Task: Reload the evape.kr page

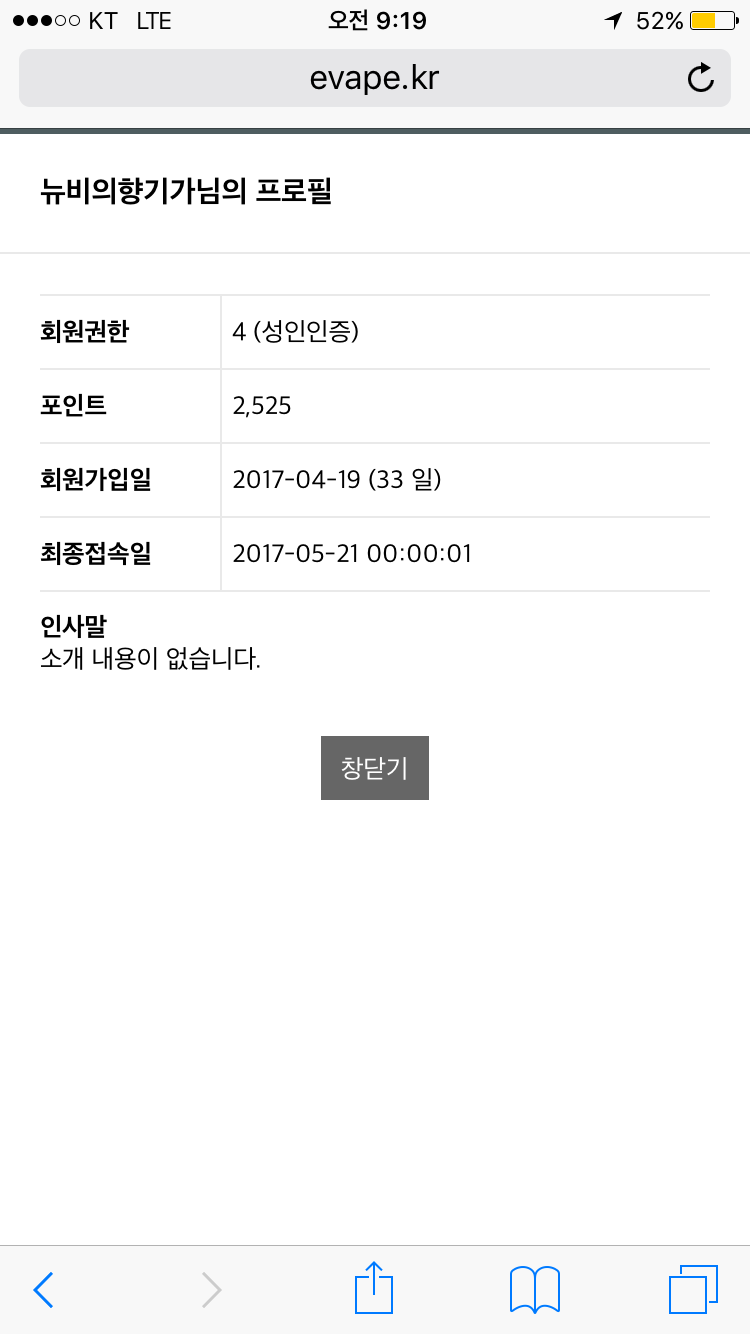Action: click(701, 78)
